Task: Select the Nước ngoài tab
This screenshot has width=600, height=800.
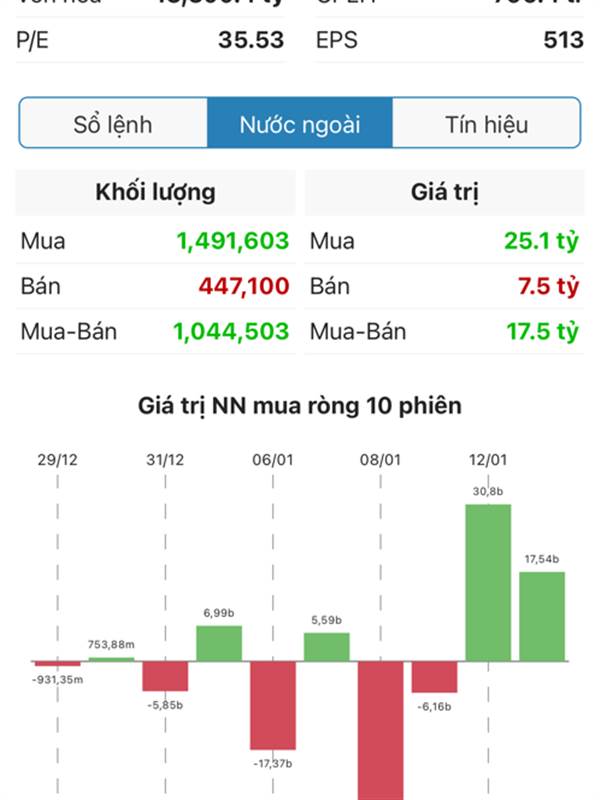Action: click(300, 125)
